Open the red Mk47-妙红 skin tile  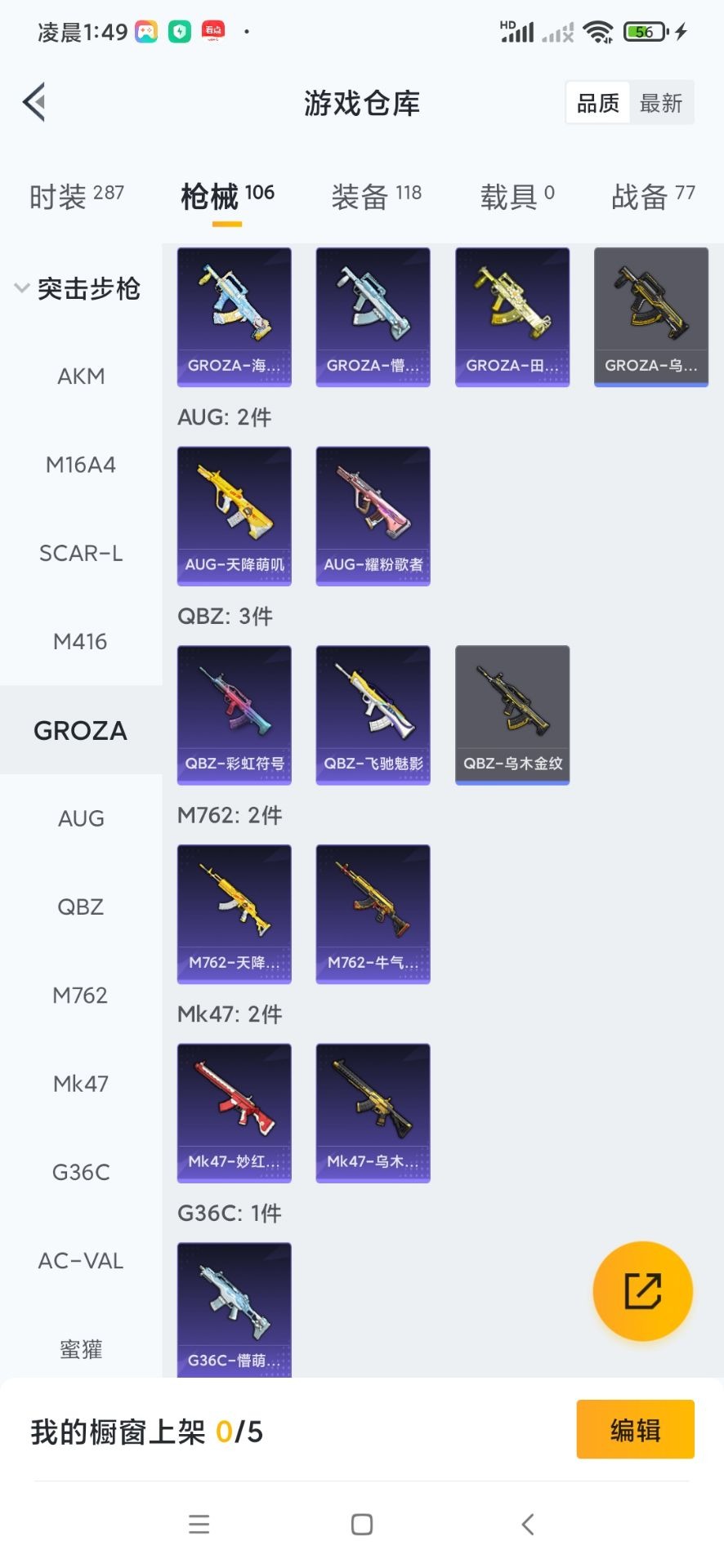coord(235,1112)
